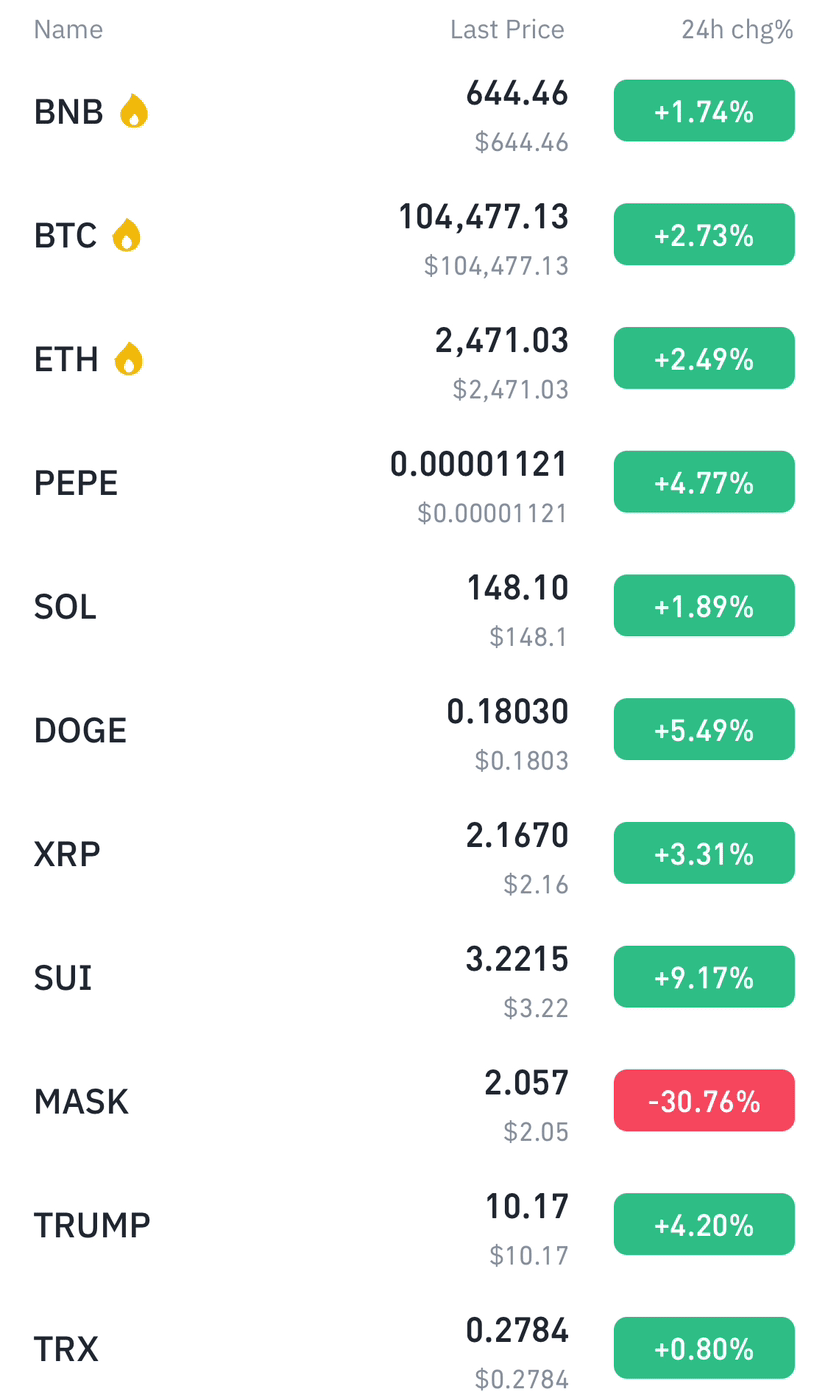828x1392 pixels.
Task: Select the TRUMP coin row
Action: pos(414,1225)
